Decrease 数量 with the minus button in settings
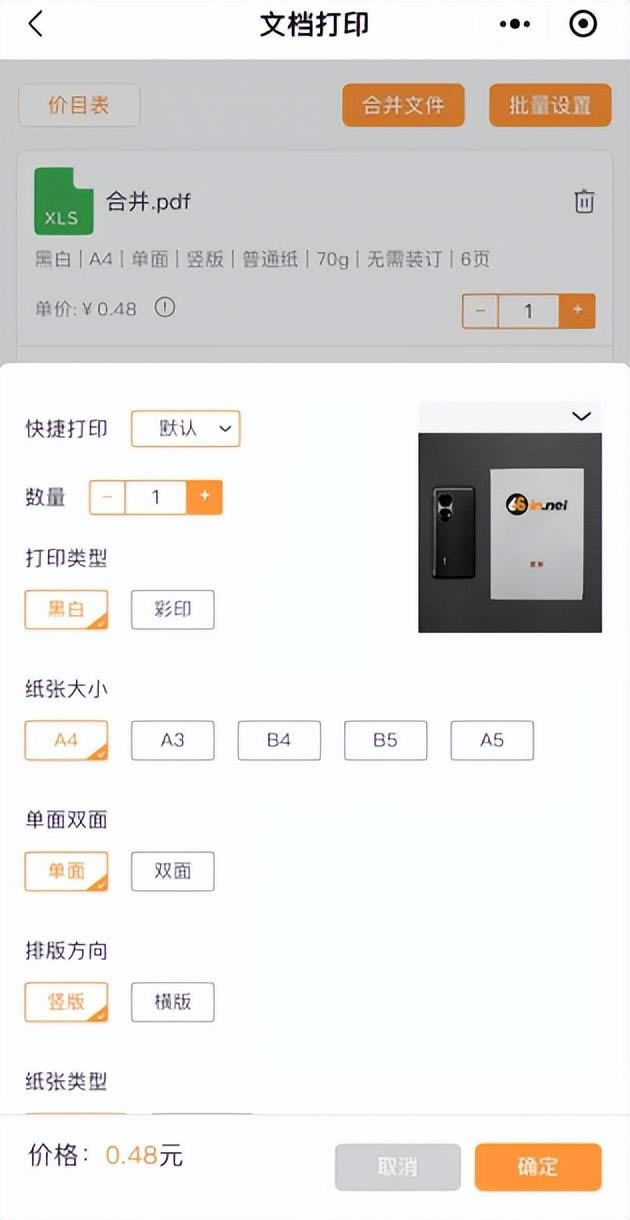This screenshot has height=1220, width=630. click(108, 497)
